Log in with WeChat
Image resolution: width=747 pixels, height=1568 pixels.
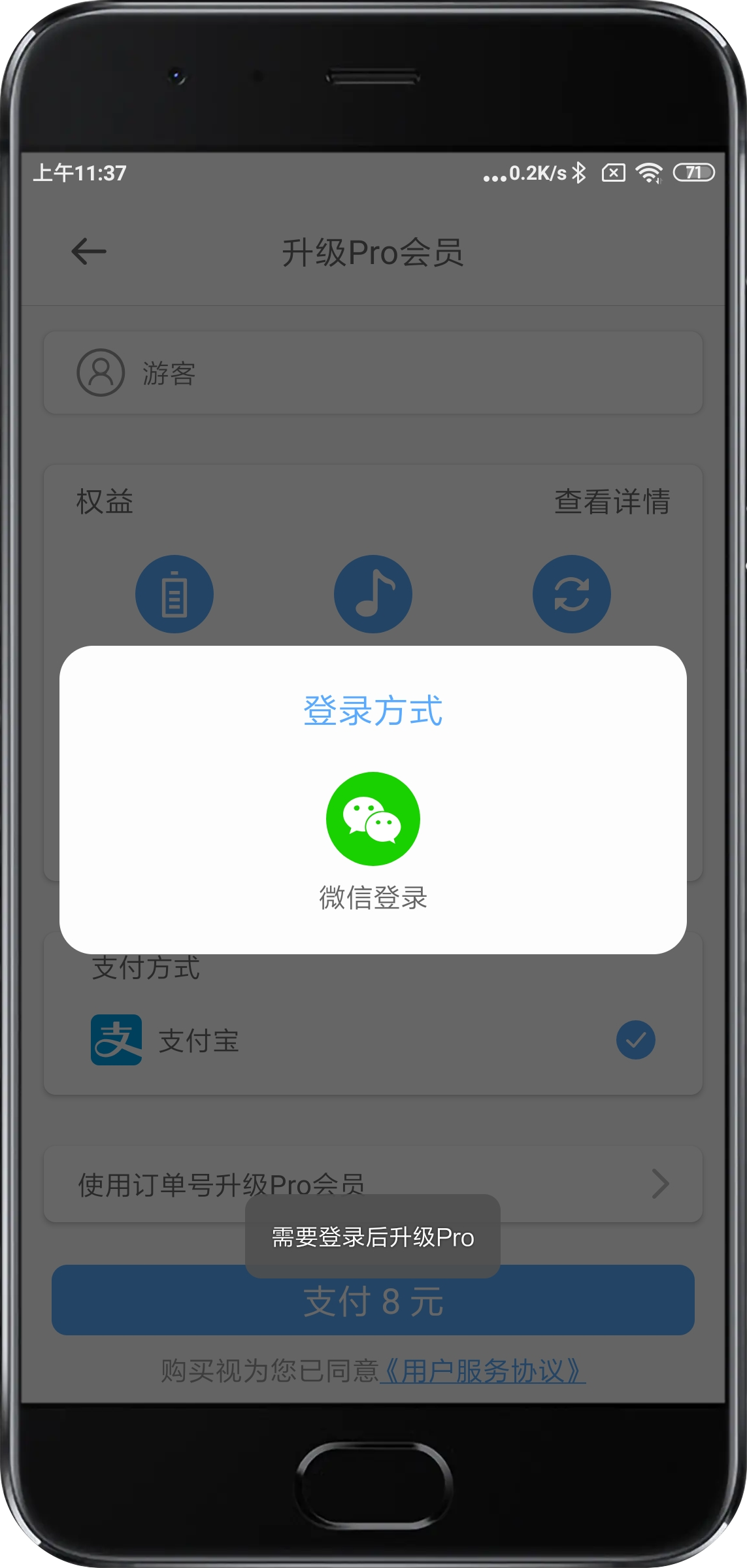(373, 819)
